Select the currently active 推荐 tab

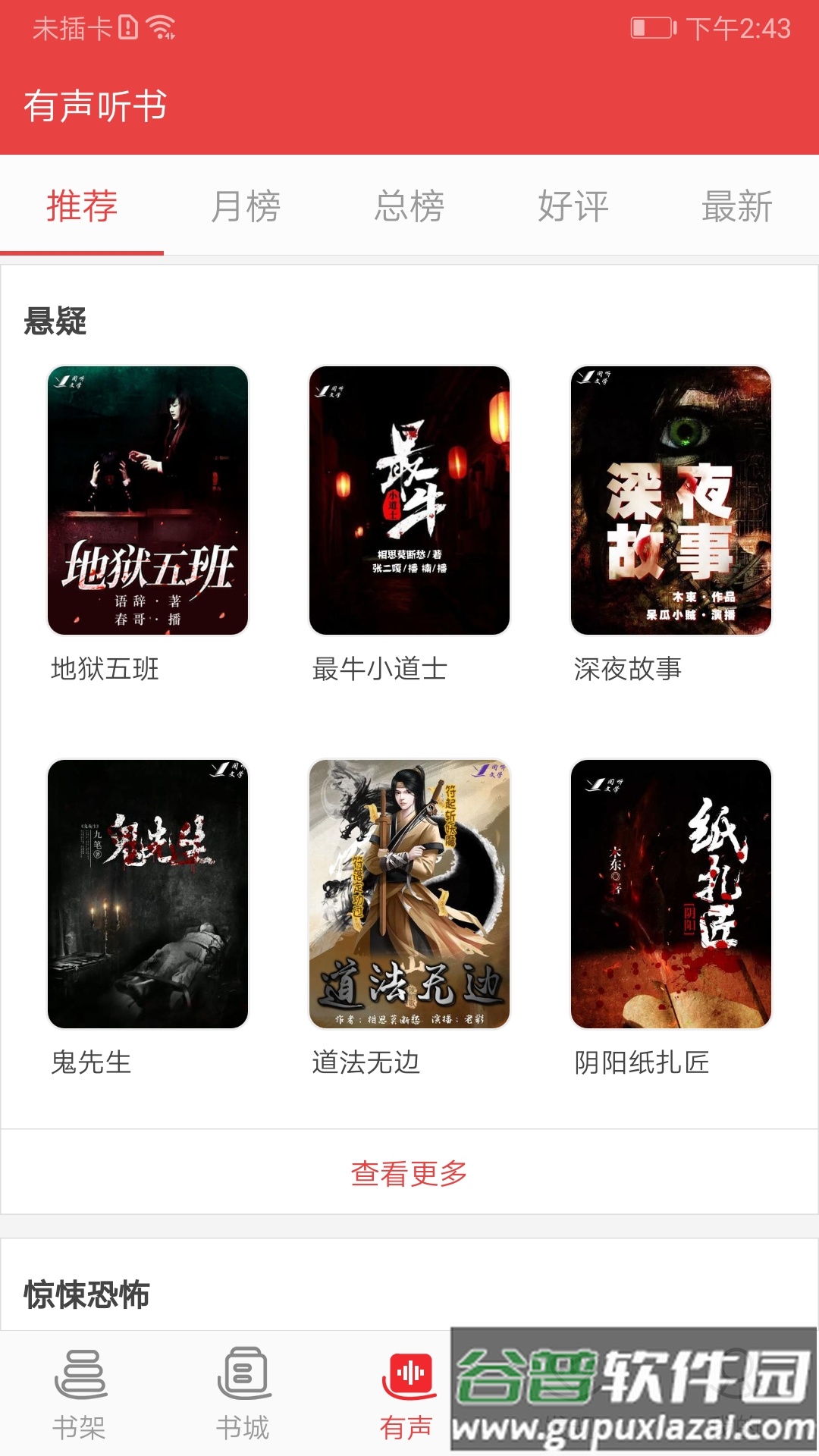[82, 205]
